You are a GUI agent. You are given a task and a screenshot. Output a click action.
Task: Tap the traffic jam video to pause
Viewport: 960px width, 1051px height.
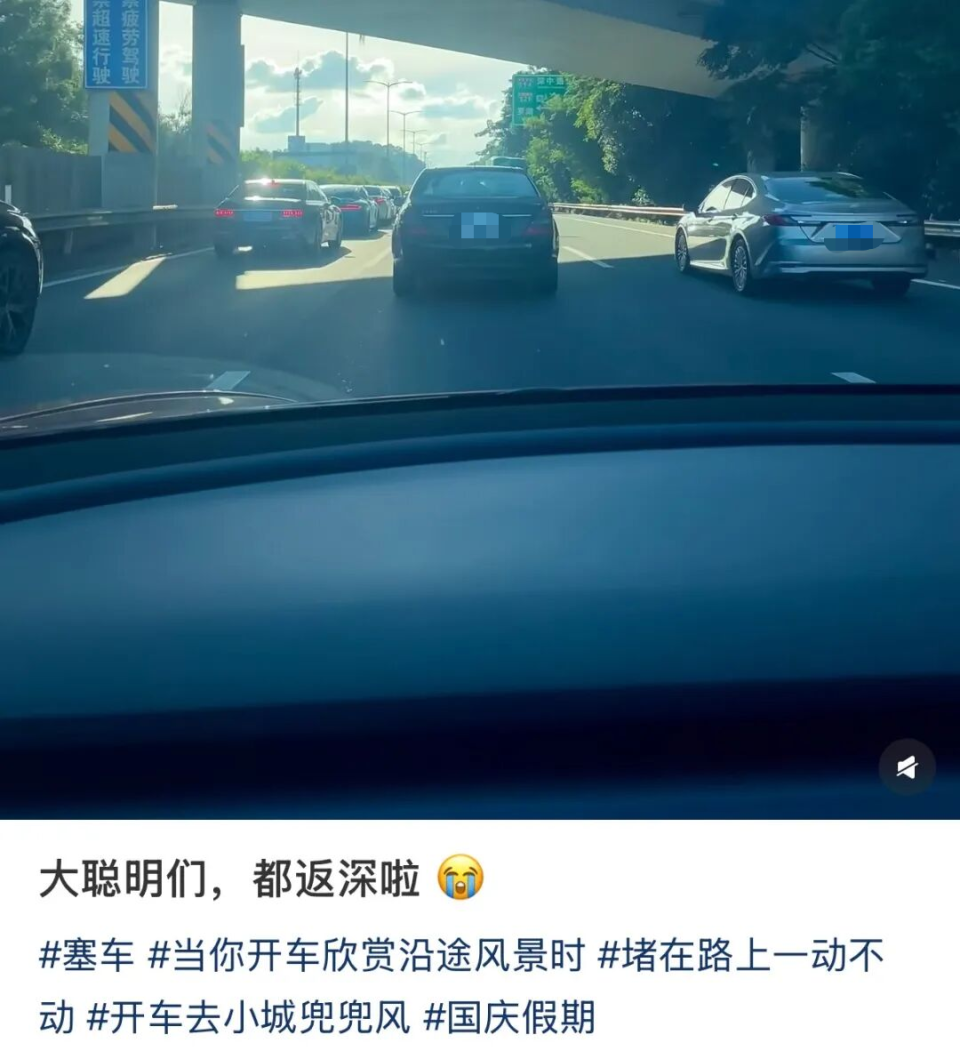(x=480, y=410)
